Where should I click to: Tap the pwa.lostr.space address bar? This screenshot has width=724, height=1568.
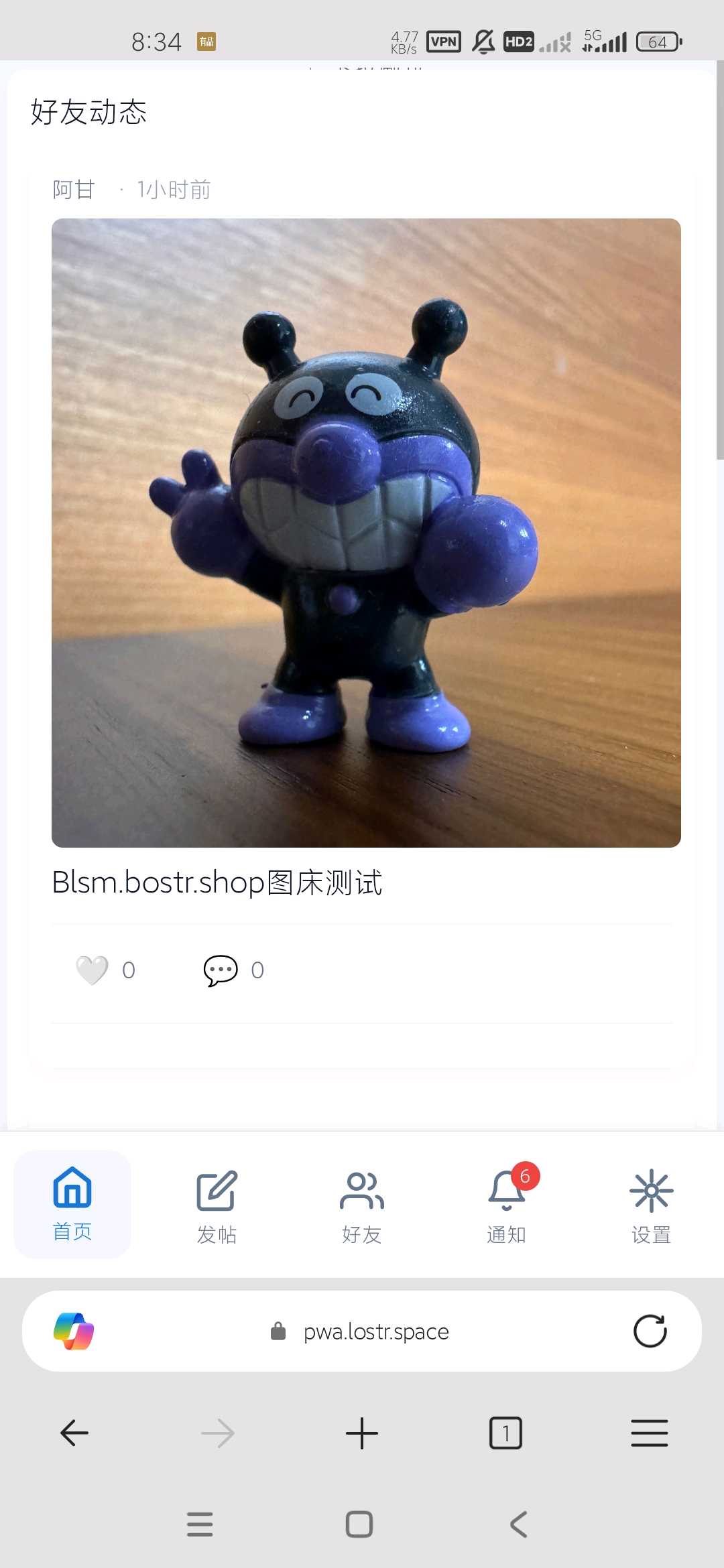pos(375,1331)
